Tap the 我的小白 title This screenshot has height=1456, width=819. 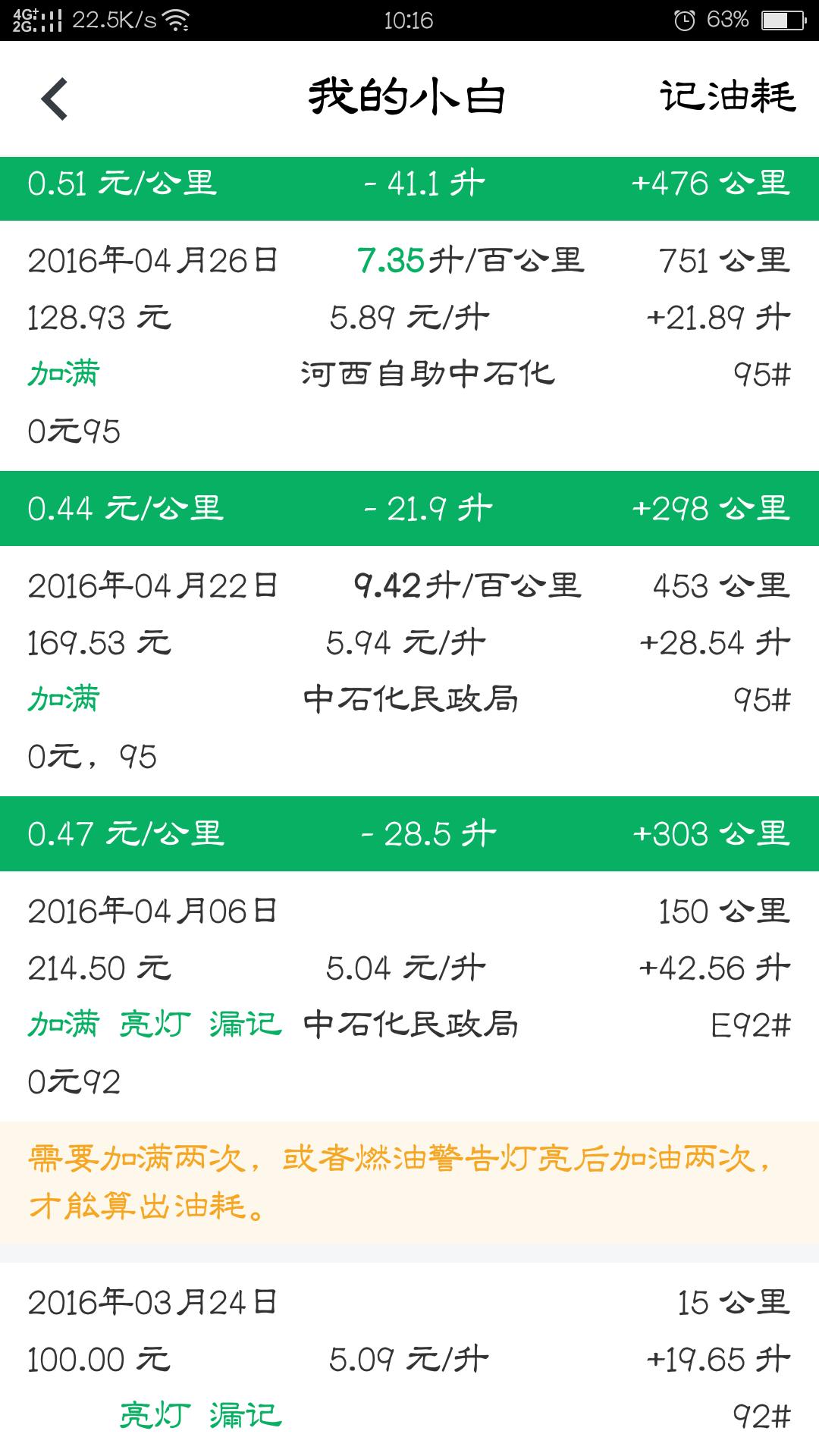(x=409, y=95)
